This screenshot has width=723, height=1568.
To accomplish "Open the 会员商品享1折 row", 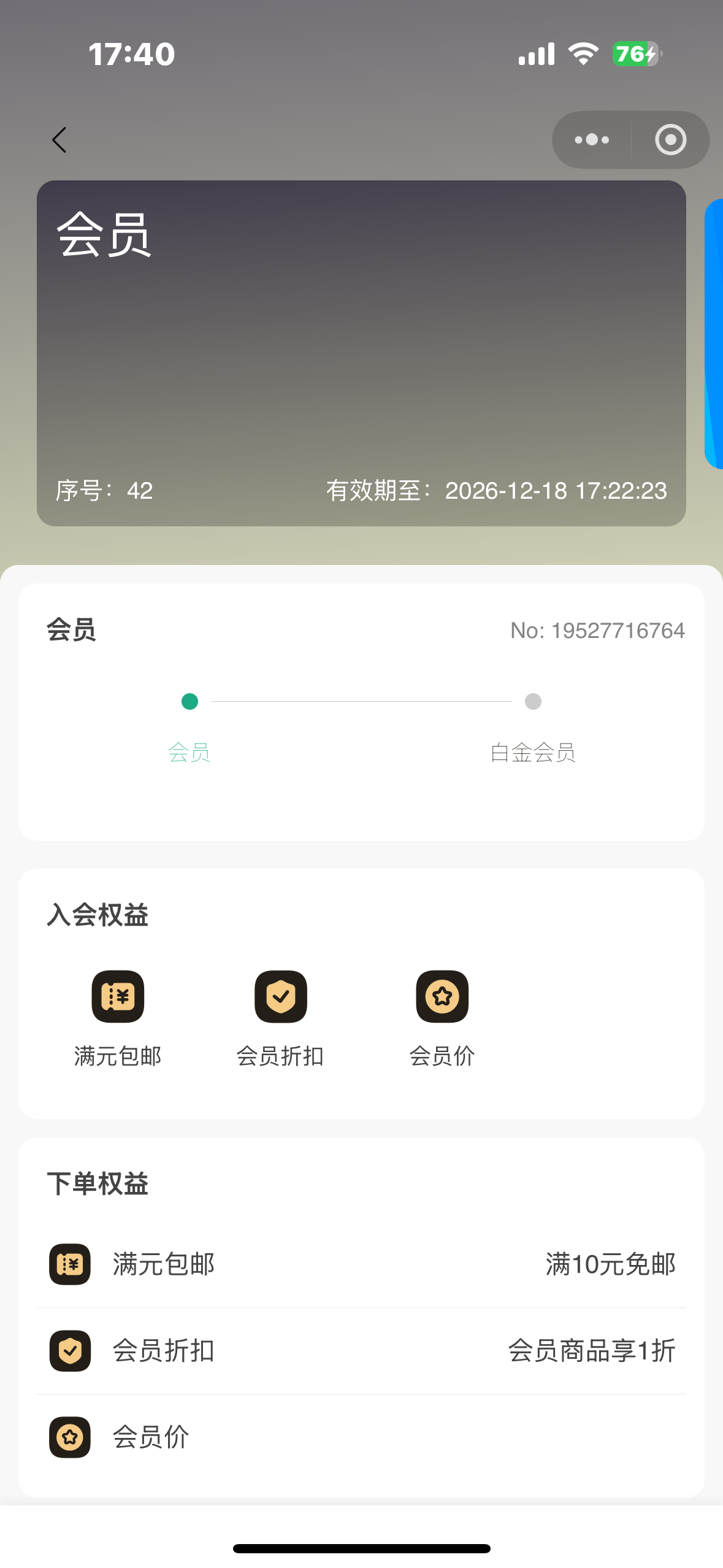I will click(x=361, y=1351).
